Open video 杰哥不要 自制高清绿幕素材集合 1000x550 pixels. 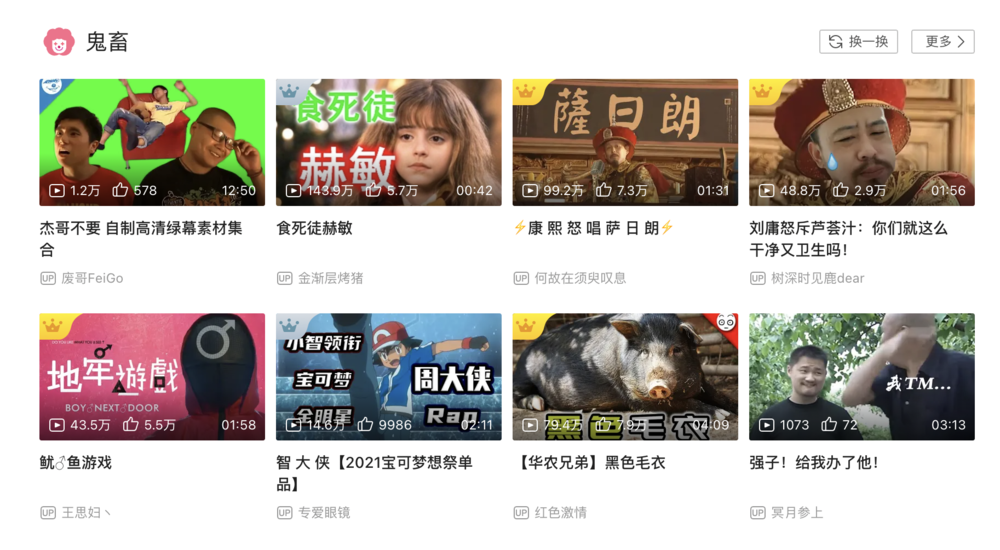152,142
